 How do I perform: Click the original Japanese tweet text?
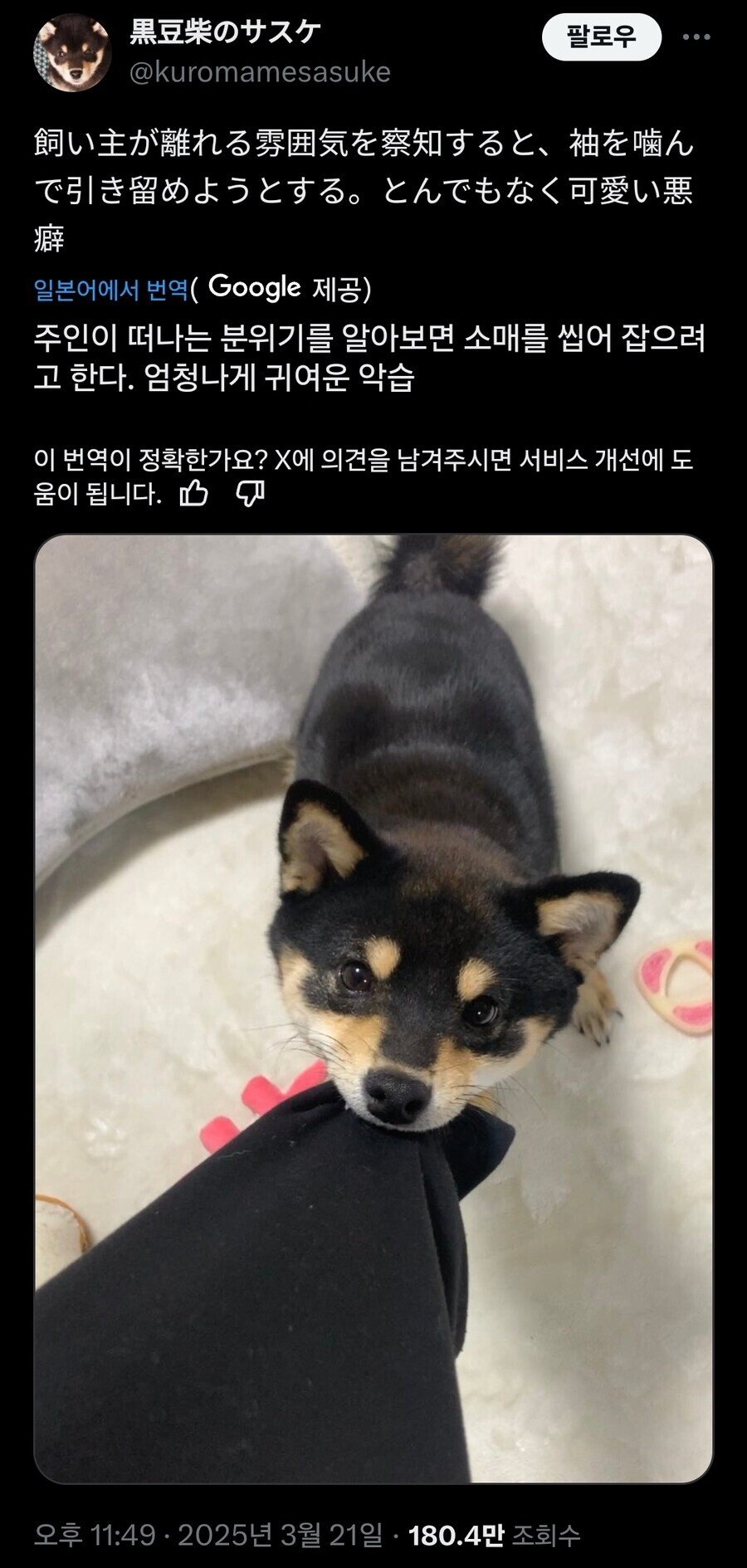(x=365, y=178)
